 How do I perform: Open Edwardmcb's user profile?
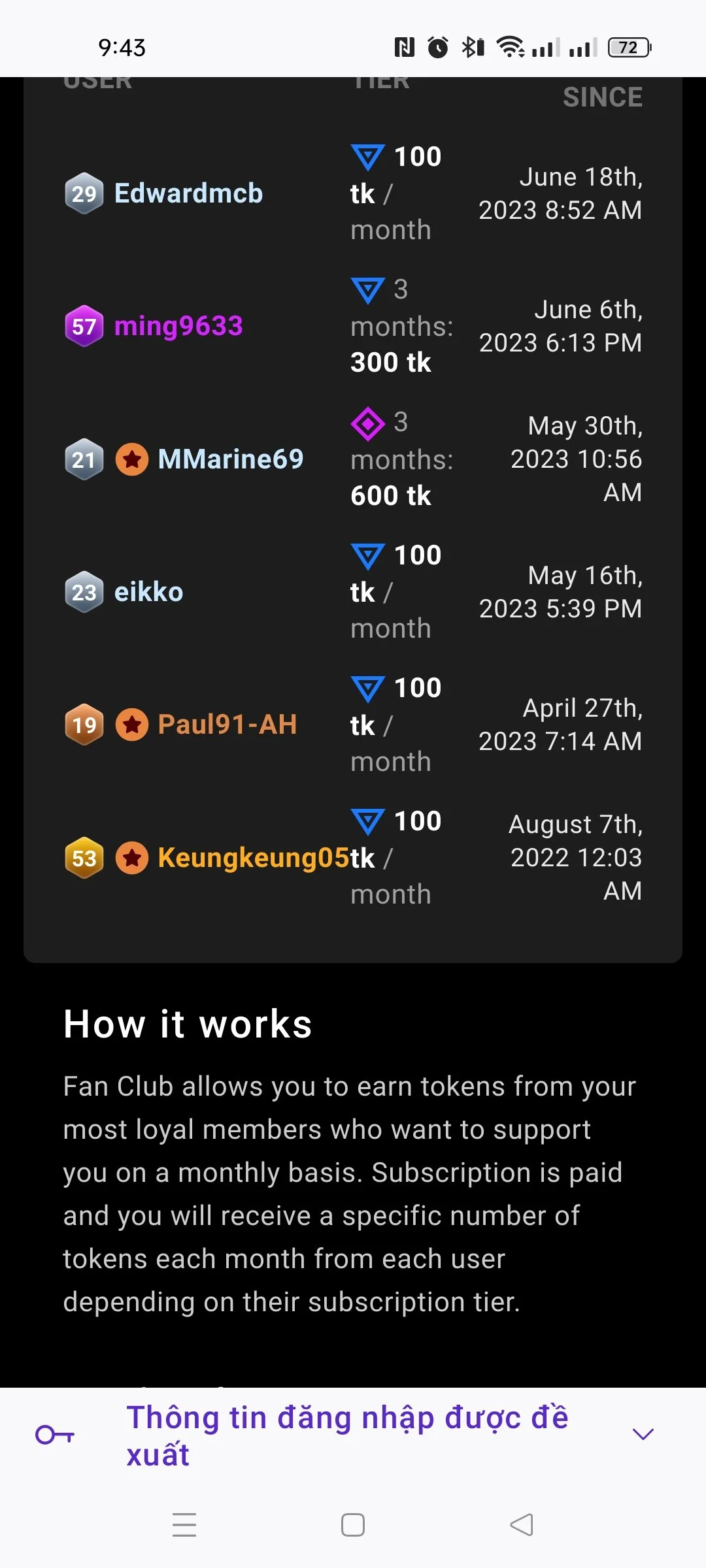coord(188,193)
